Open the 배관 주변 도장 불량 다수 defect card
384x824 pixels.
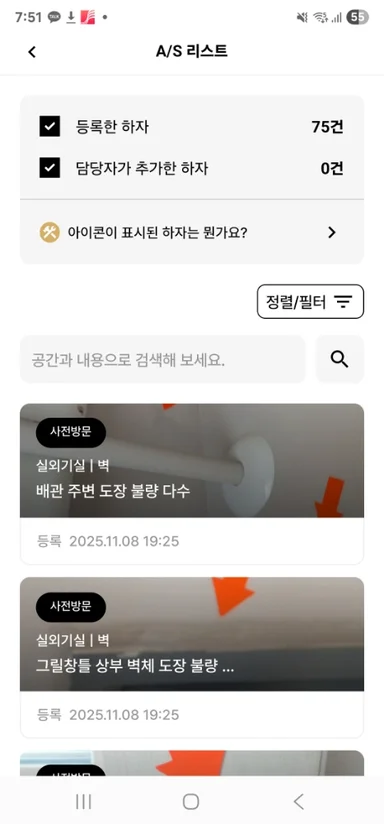point(192,484)
